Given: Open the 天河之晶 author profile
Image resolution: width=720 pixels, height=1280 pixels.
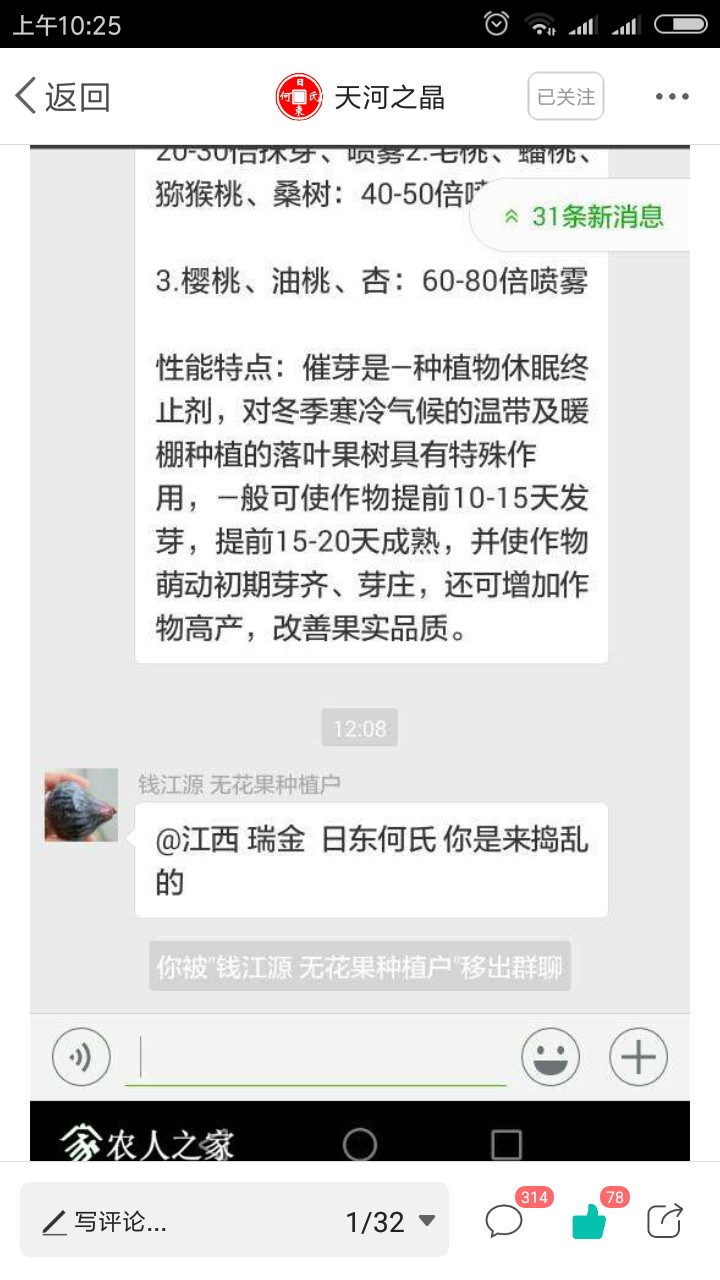Looking at the screenshot, I should pos(360,97).
